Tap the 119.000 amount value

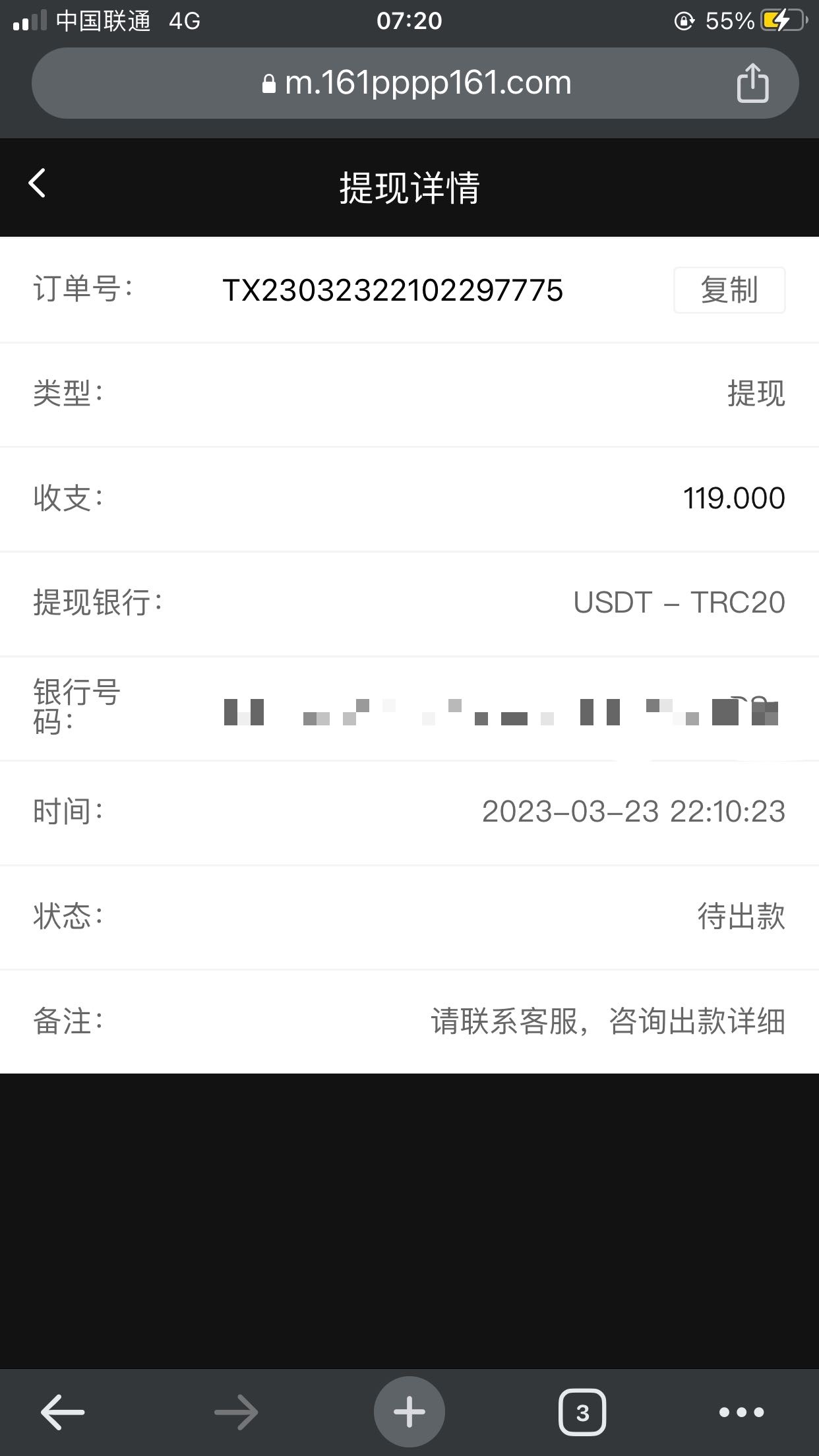point(734,498)
